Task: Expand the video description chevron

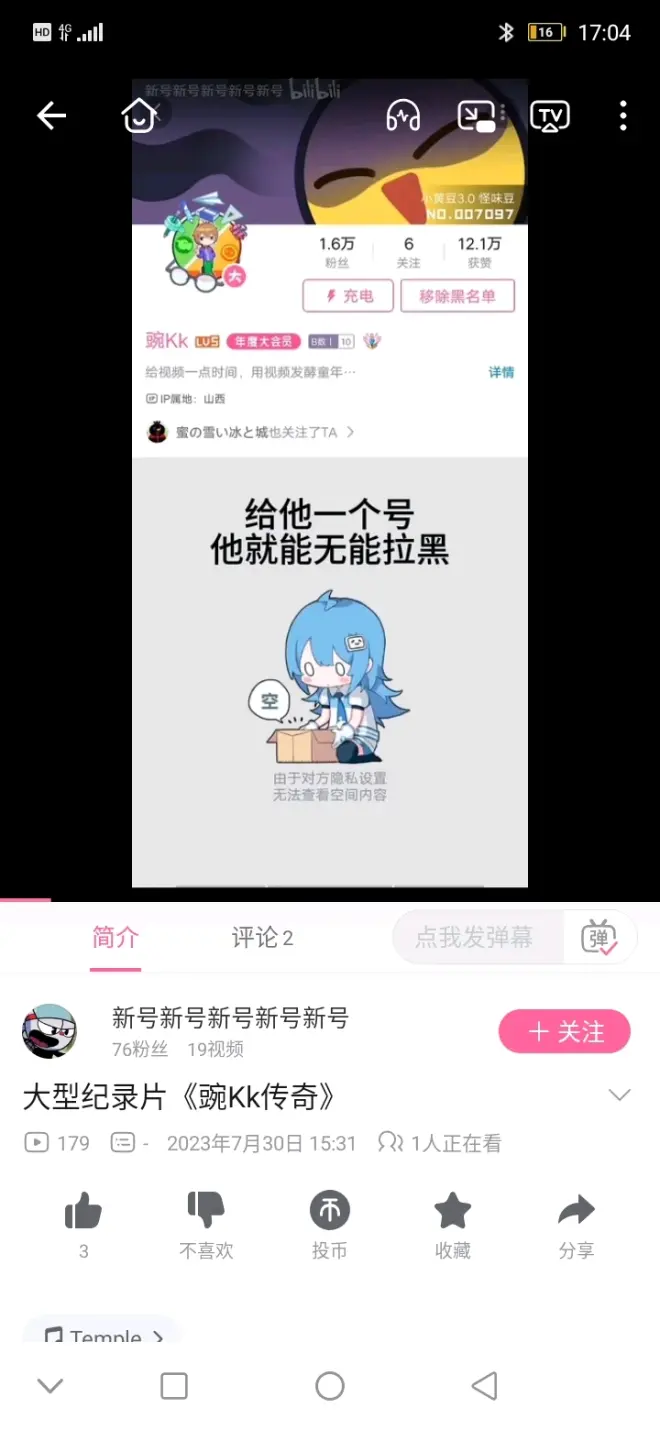Action: point(620,1095)
